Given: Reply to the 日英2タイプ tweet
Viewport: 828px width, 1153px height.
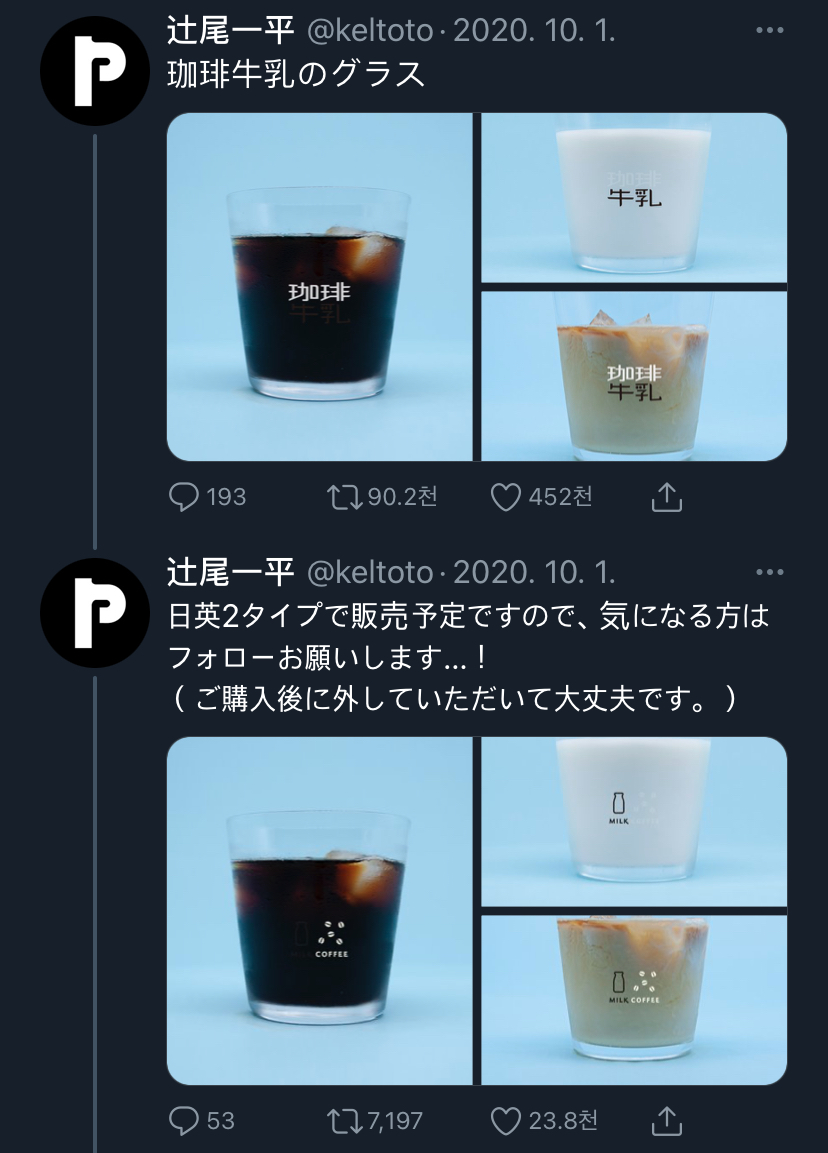Looking at the screenshot, I should 185,1120.
